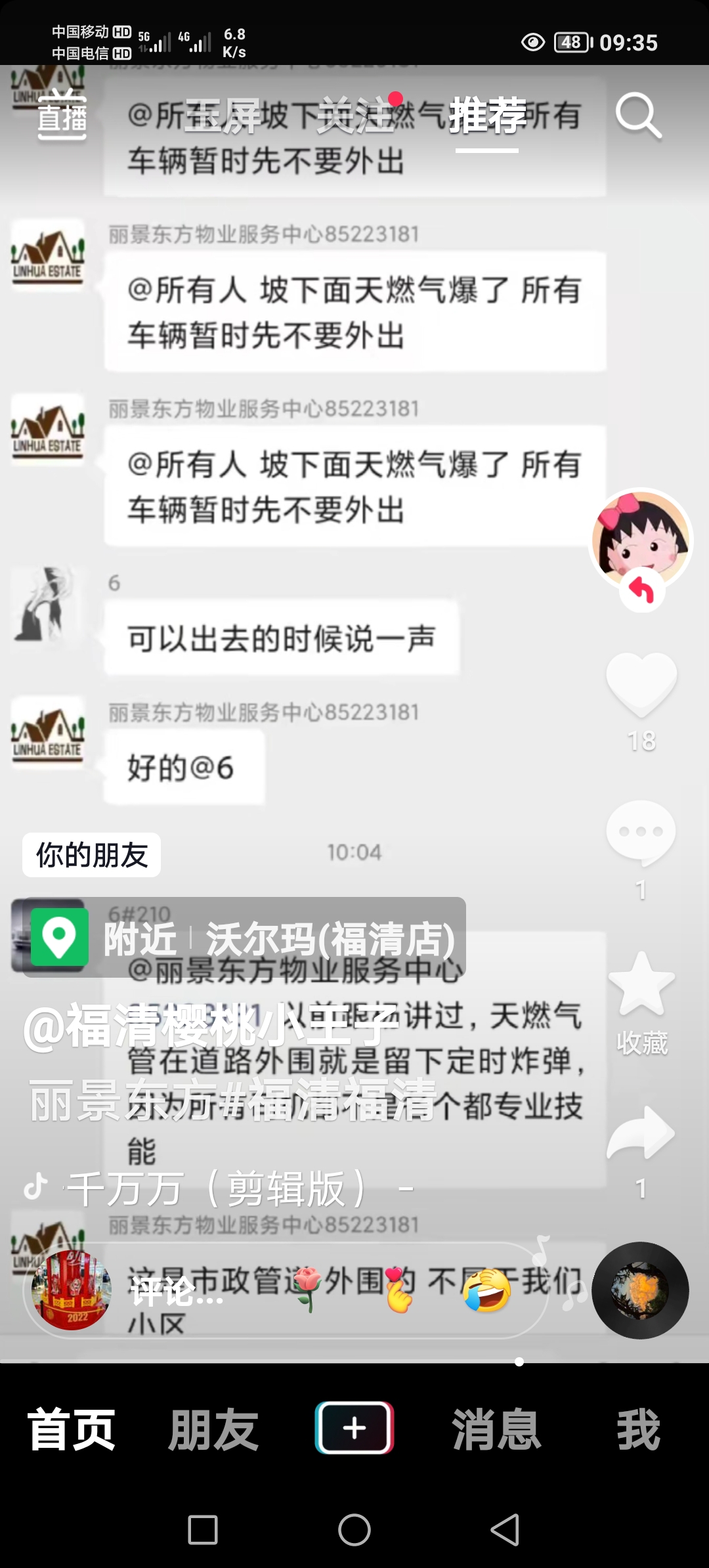Image resolution: width=709 pixels, height=1568 pixels.
Task: Switch to the 关注 top tab
Action: click(356, 116)
